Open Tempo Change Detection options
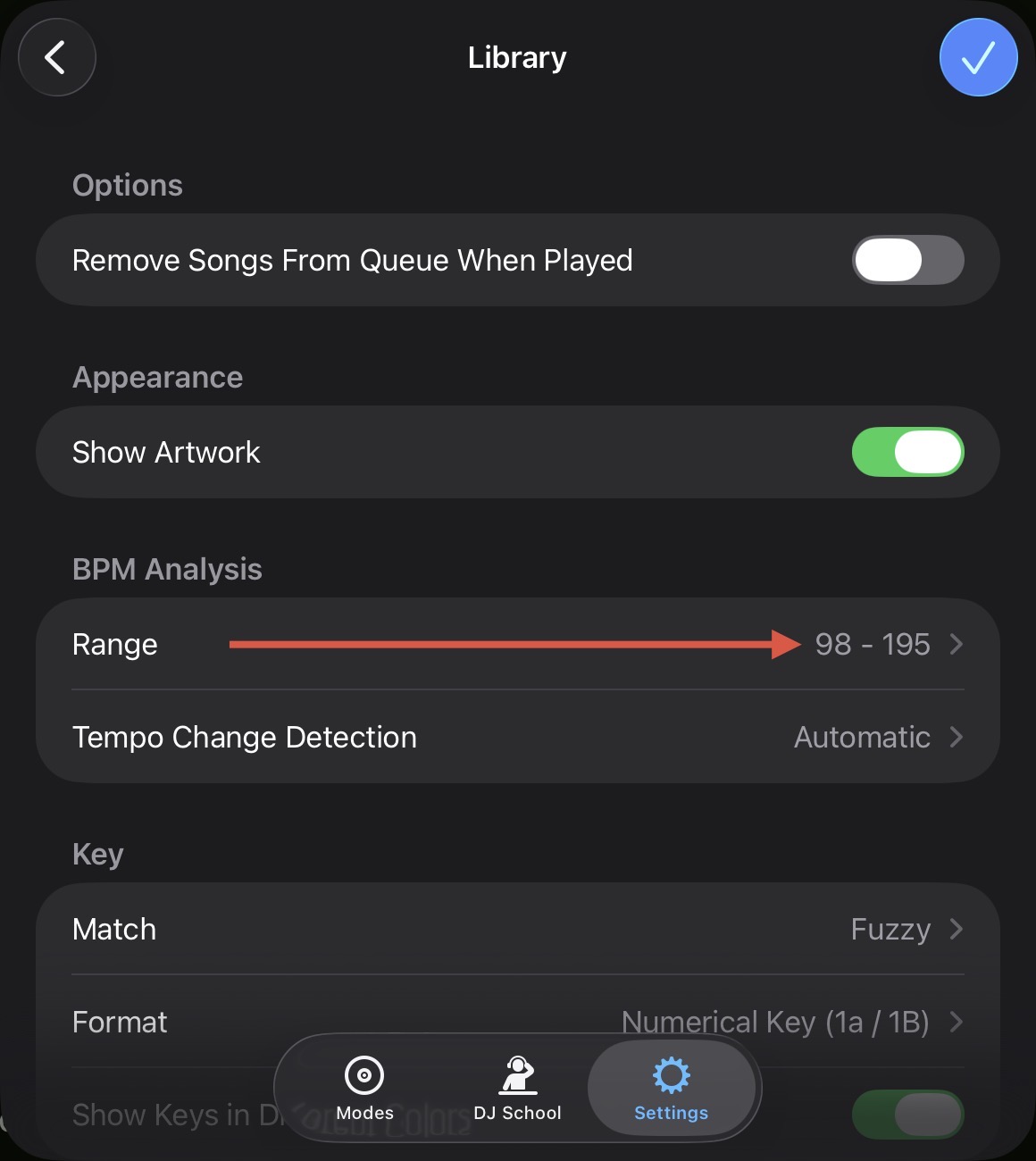 (518, 737)
